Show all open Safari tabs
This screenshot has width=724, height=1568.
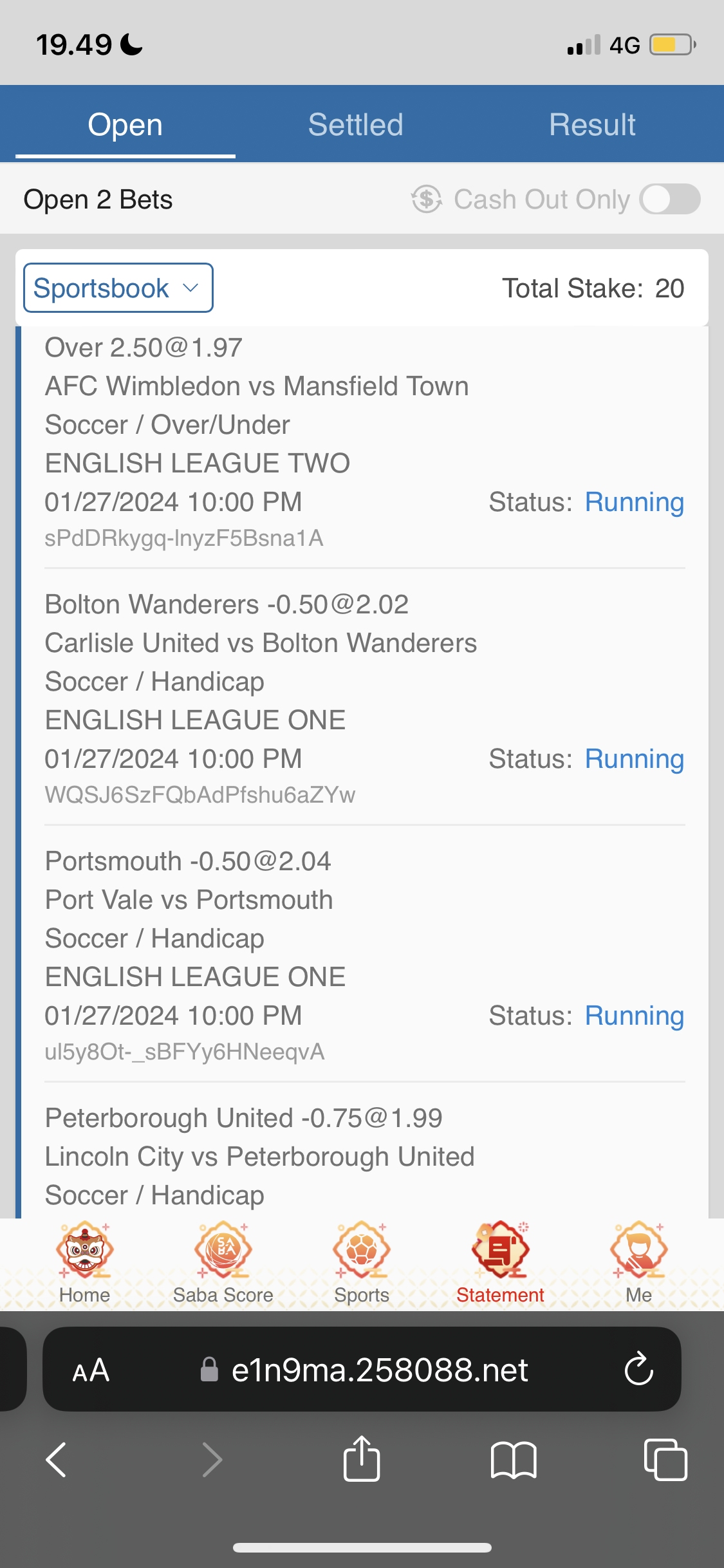pos(665,1459)
